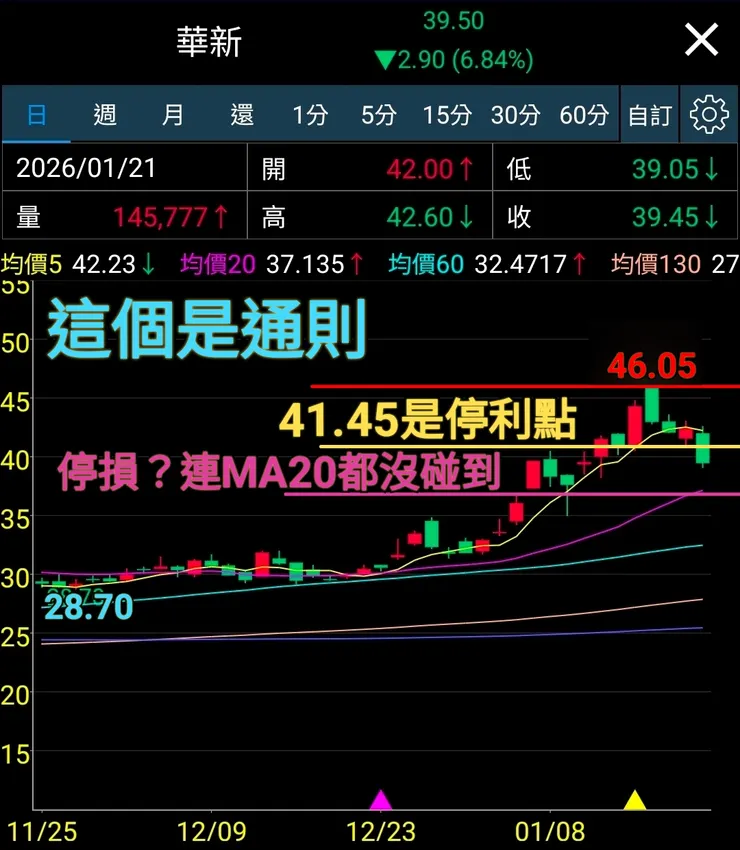Switch to the 月 monthly chart tab

172,114
